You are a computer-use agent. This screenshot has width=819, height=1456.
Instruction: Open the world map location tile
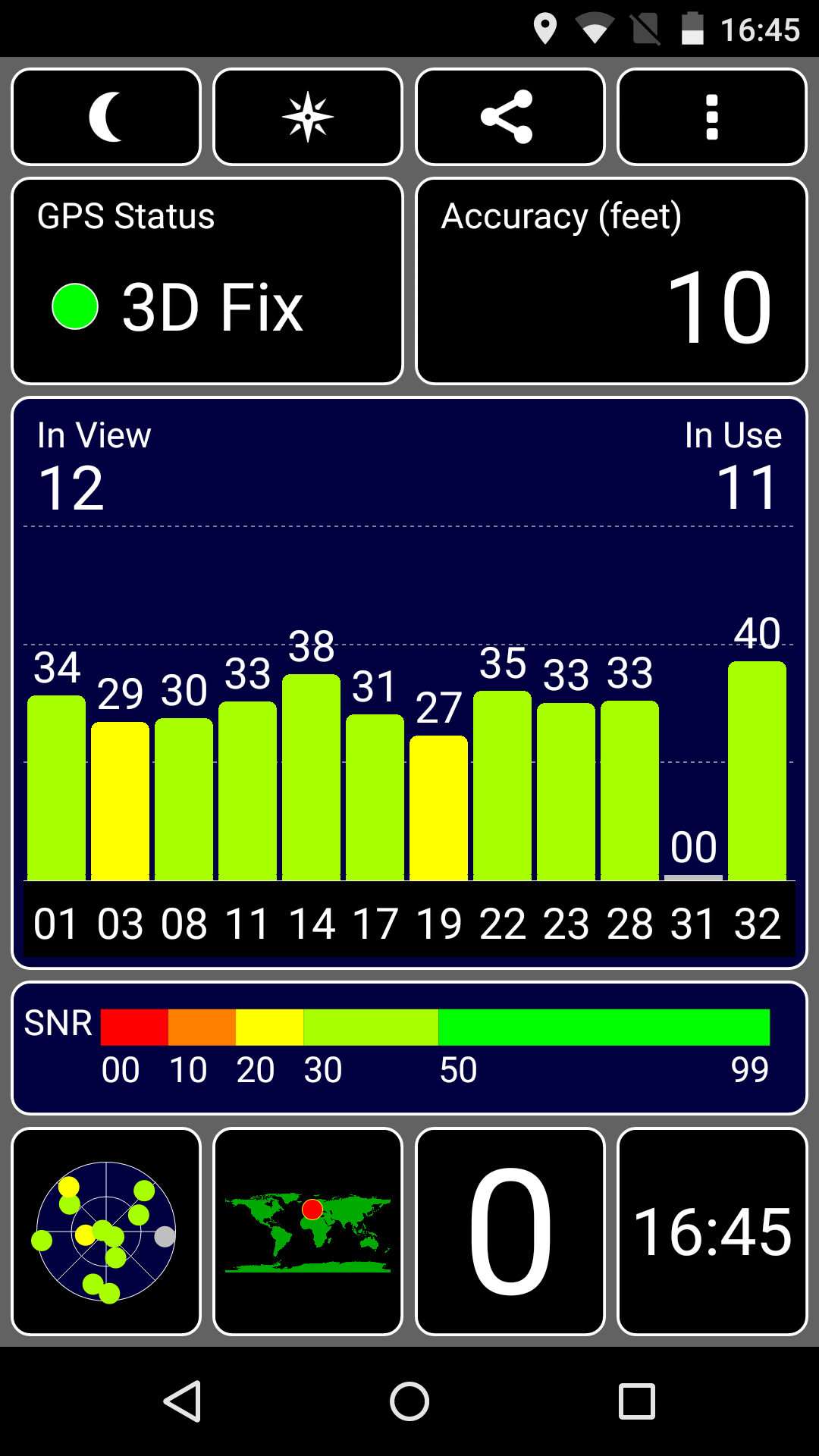(x=308, y=1232)
